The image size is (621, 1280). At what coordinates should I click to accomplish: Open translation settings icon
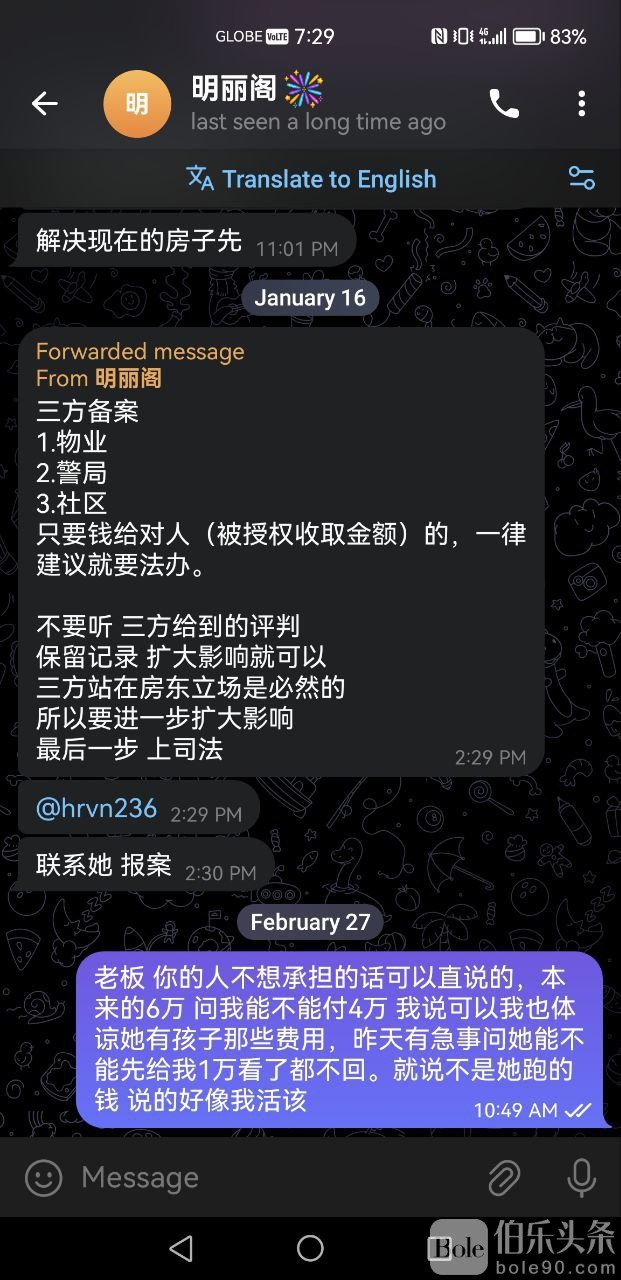point(581,178)
